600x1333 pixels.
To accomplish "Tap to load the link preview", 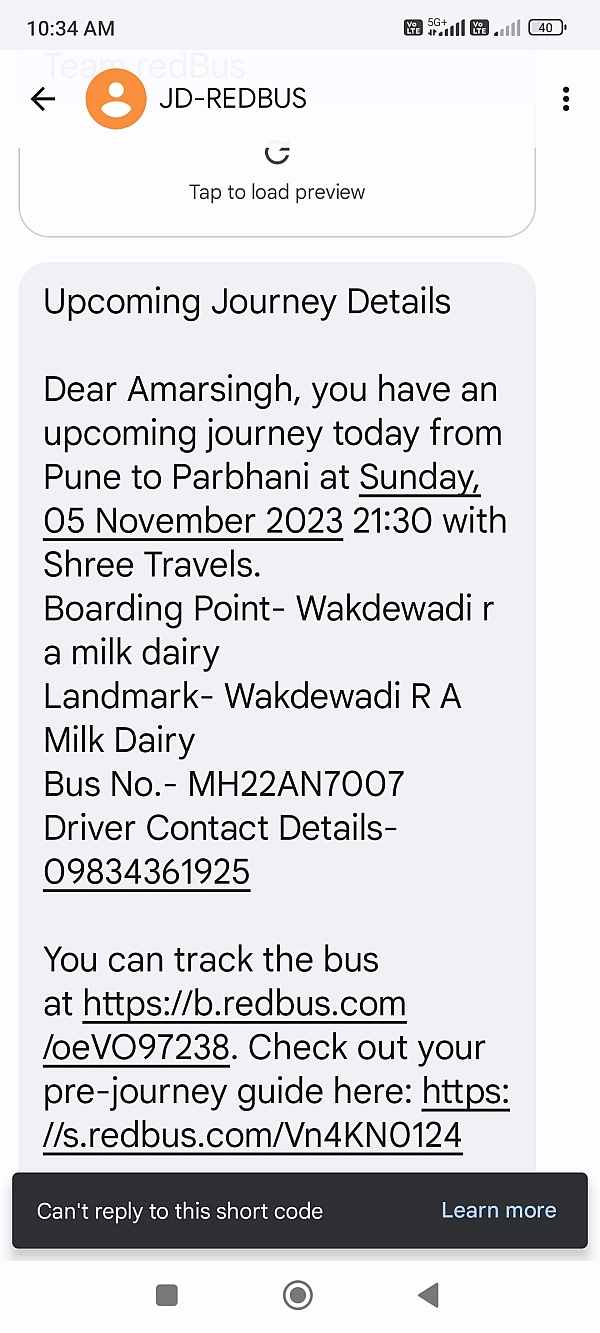I will (277, 178).
